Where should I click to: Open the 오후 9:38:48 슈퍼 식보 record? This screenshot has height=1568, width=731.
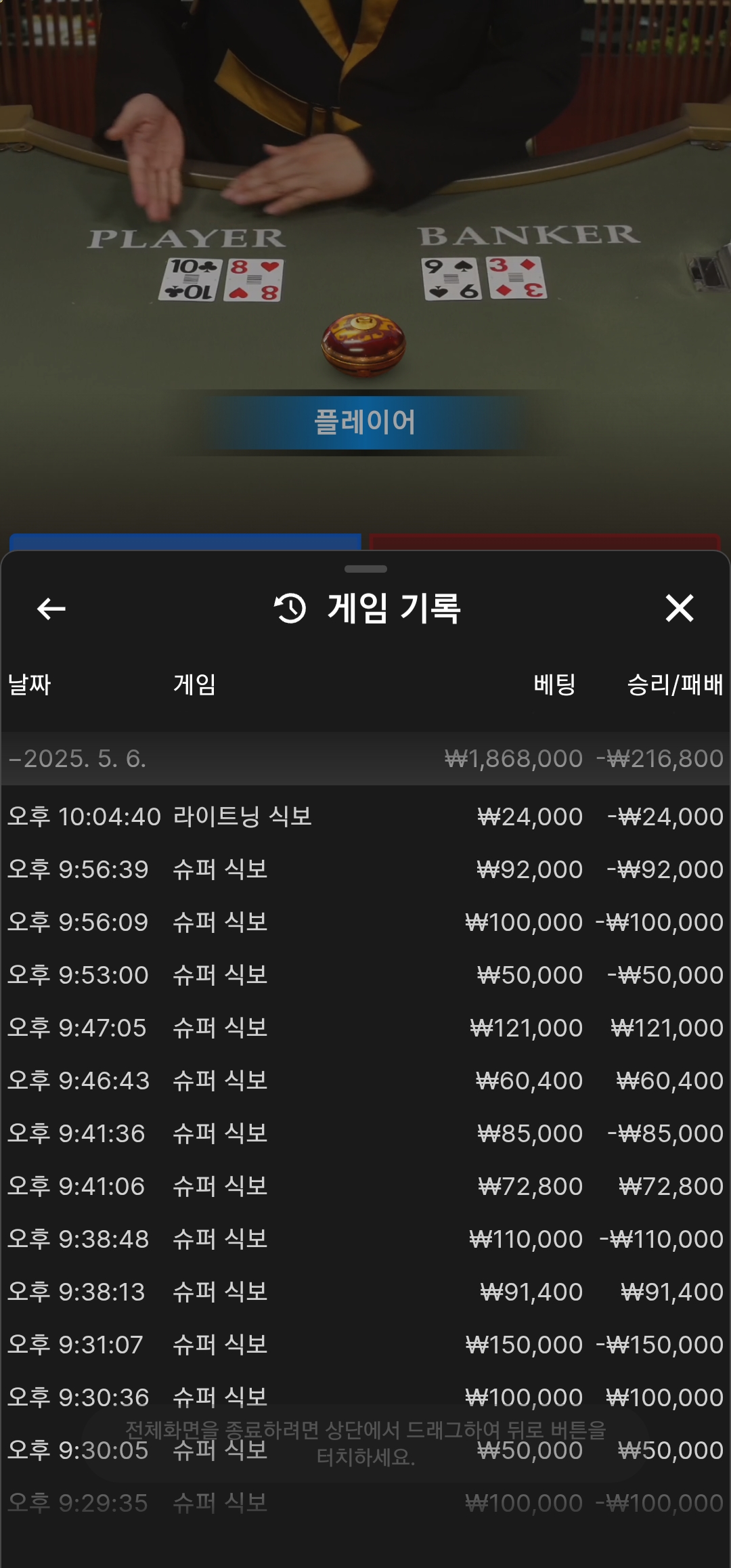pyautogui.click(x=365, y=1239)
